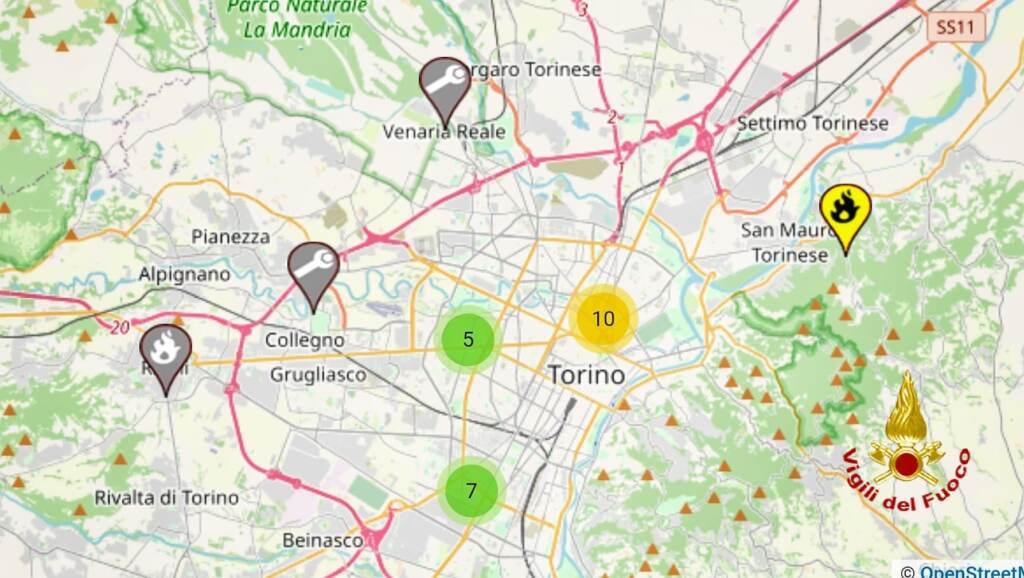Select the wrench marker at Venaria Reale
Viewport: 1024px width, 578px height.
point(445,84)
